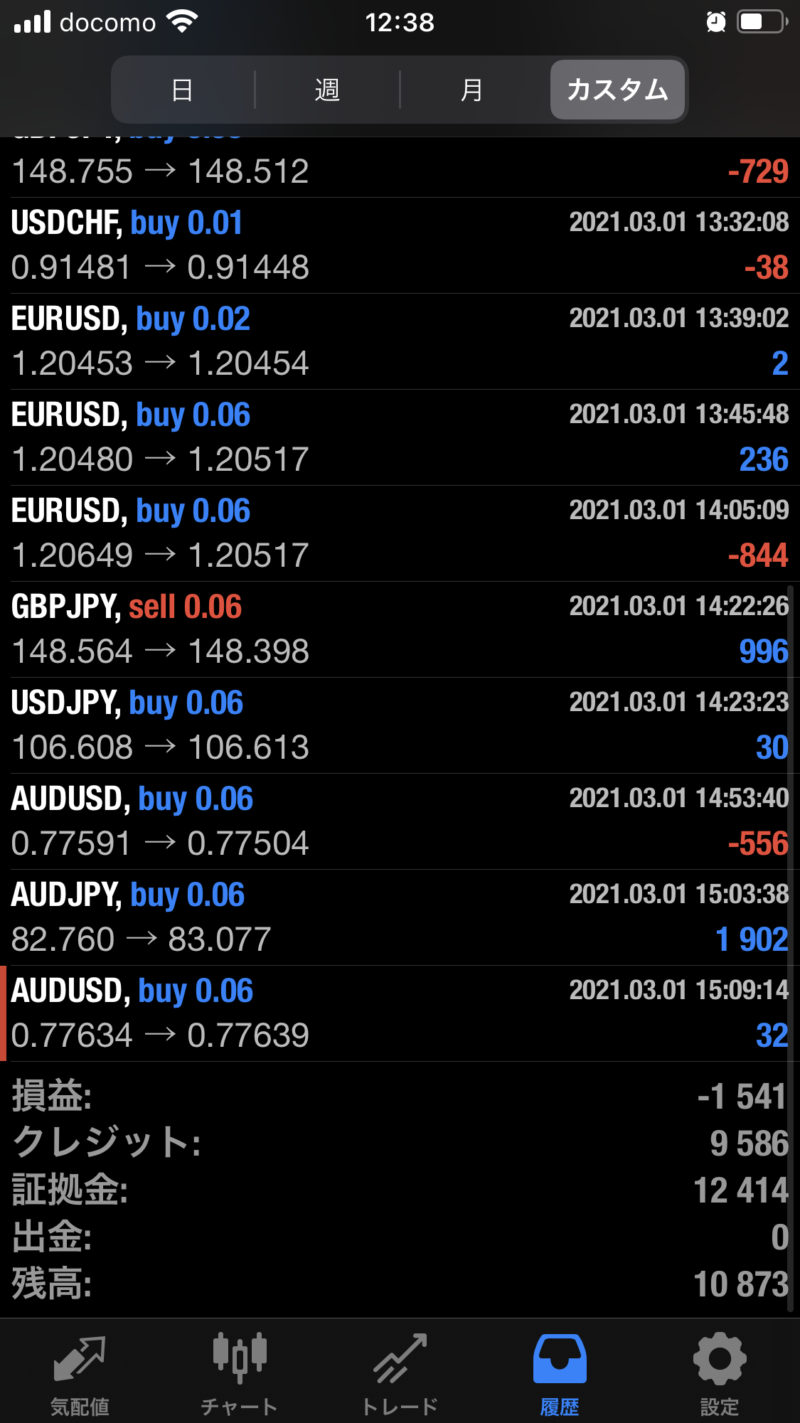Viewport: 800px width, 1423px height.
Task: Open the EURUSD trade with -844 loss
Action: tap(400, 533)
